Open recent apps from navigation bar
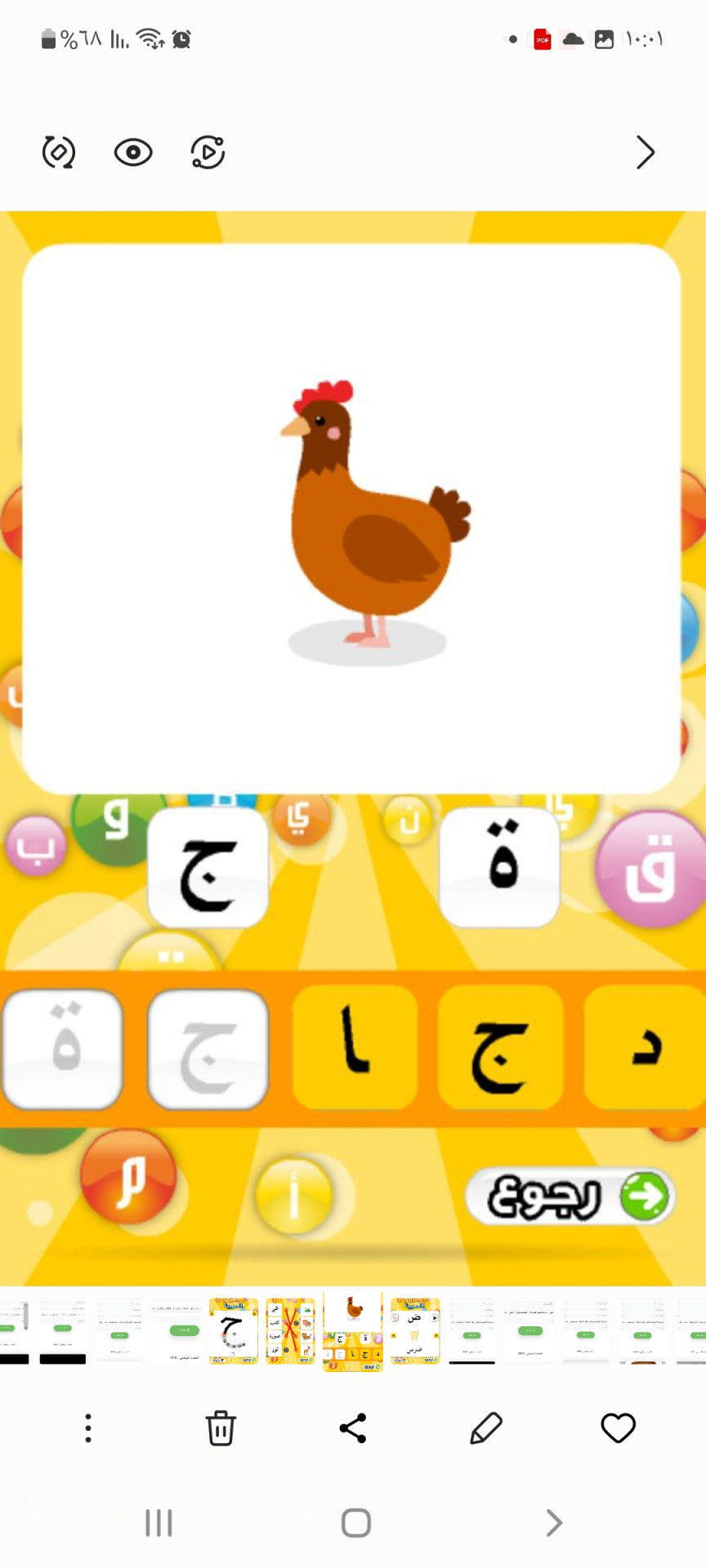The height and width of the screenshot is (1568, 706). coord(159,1523)
